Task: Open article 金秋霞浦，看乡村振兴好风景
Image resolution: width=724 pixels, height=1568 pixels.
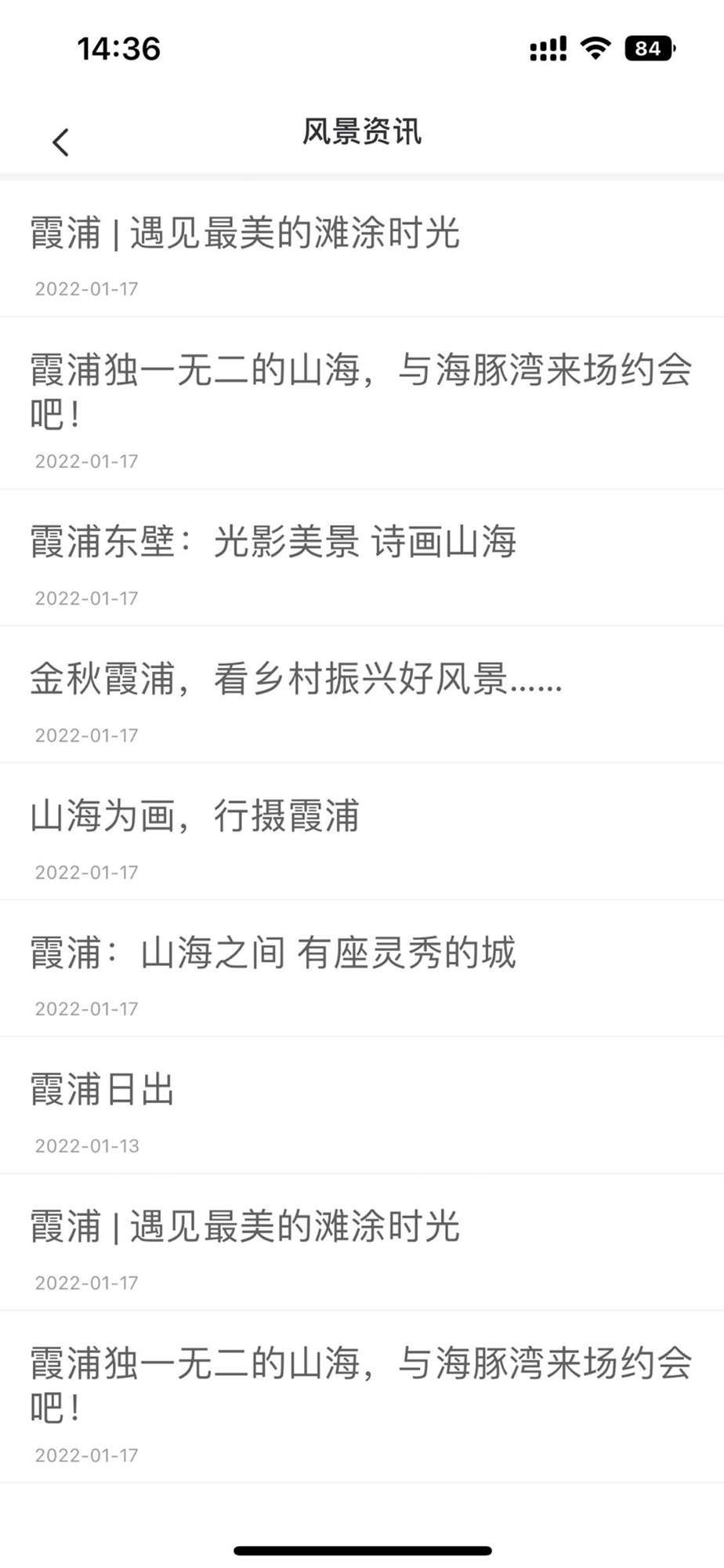Action: click(362, 695)
